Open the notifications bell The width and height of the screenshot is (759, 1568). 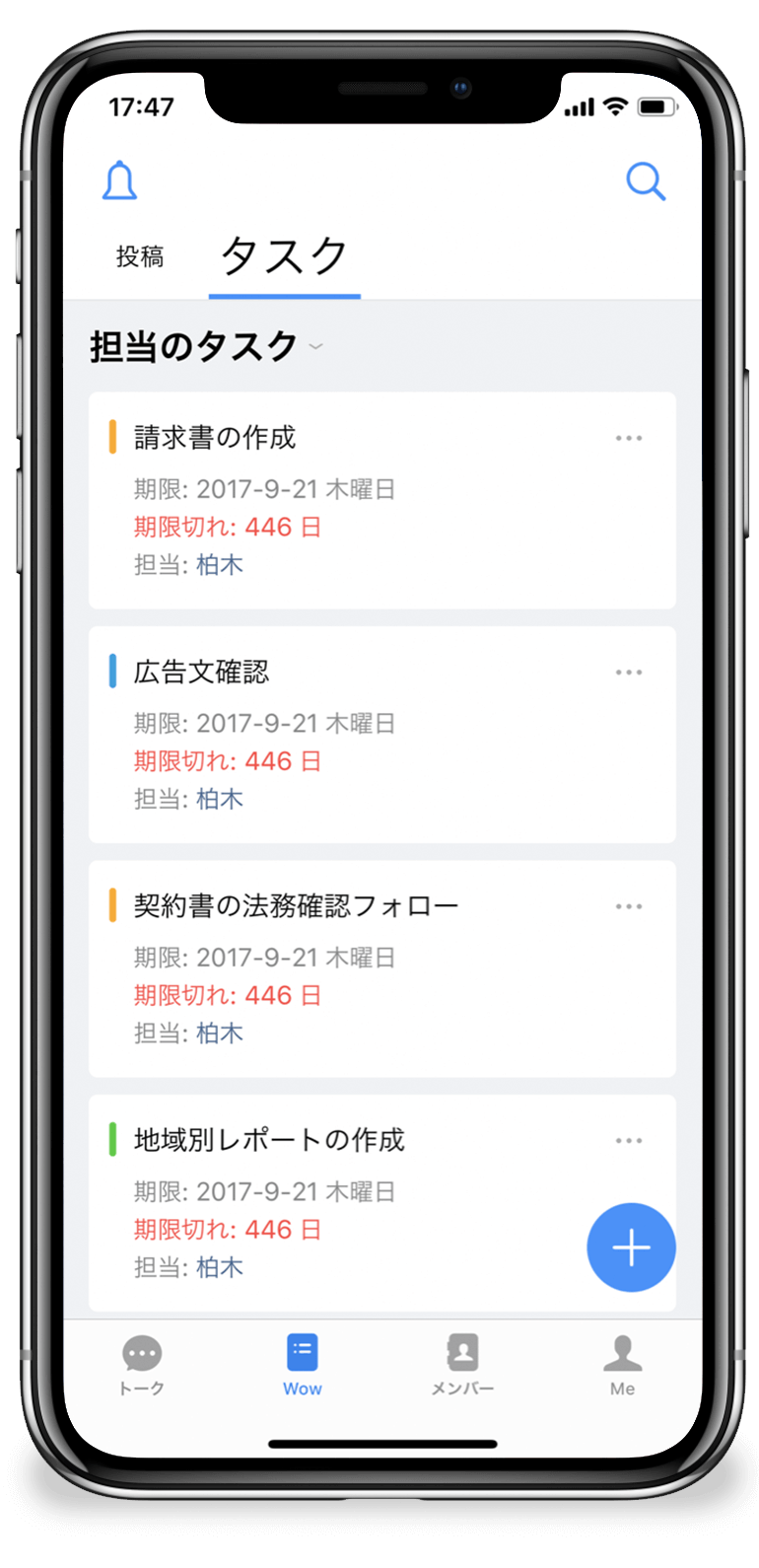click(120, 181)
